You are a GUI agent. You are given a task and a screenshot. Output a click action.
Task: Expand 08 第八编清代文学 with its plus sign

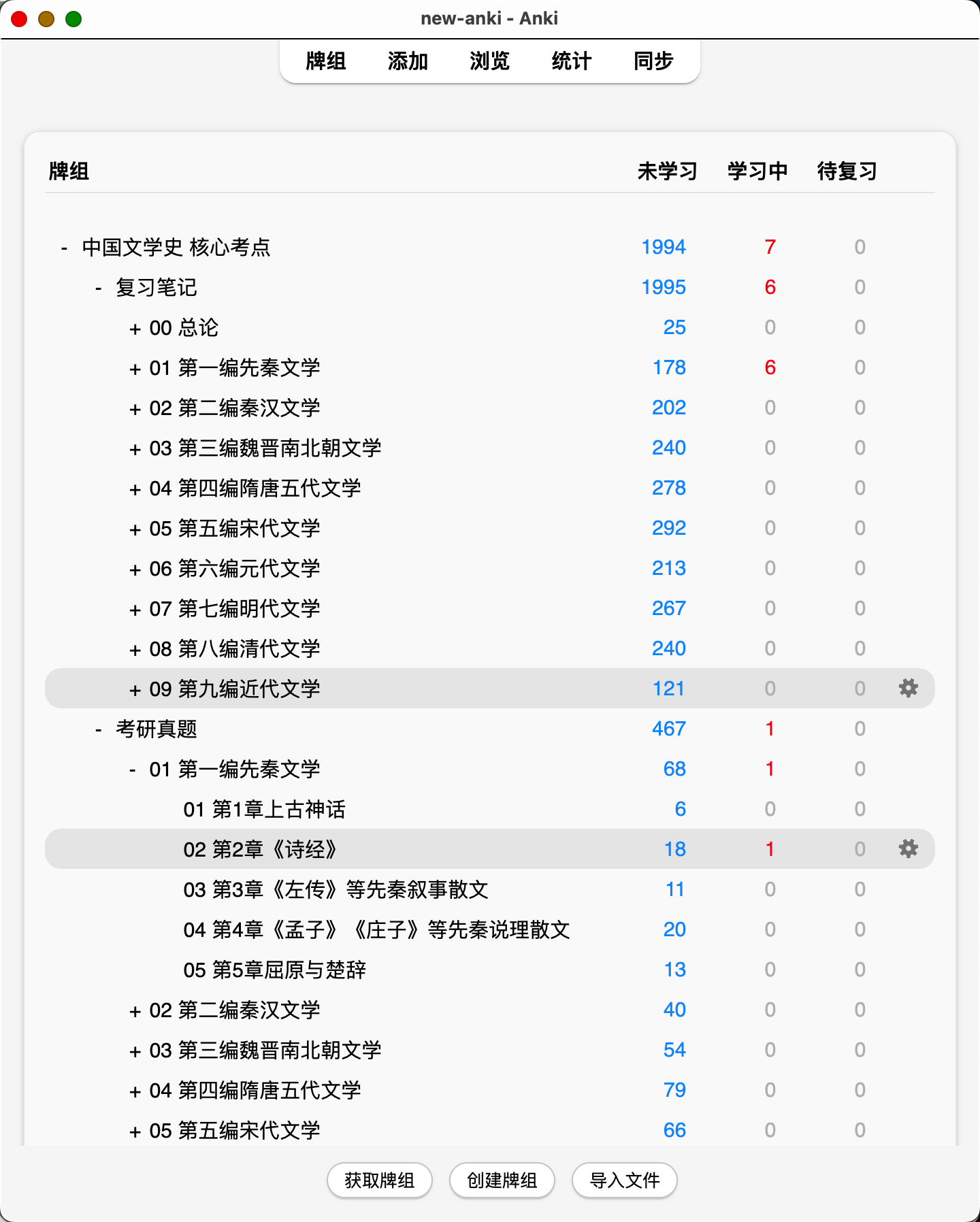tap(135, 650)
